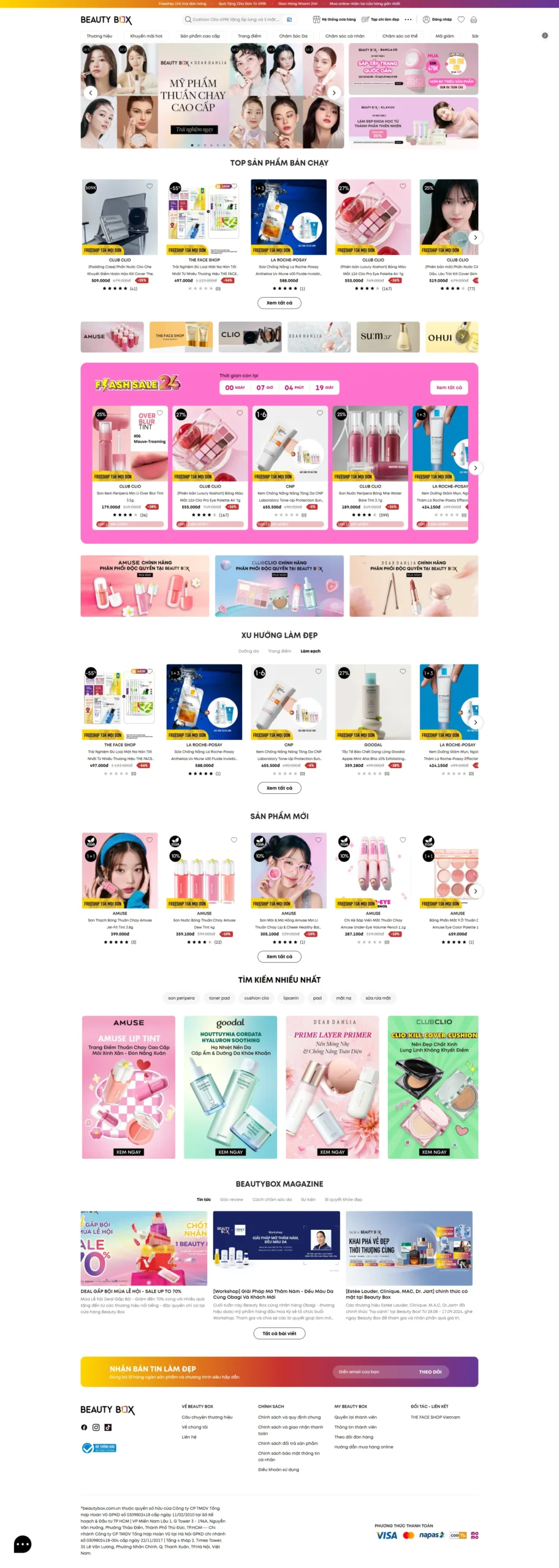Tap Xem tất cả under Top sản phẩm bán chạy
Image resolution: width=559 pixels, height=1568 pixels.
tap(279, 303)
